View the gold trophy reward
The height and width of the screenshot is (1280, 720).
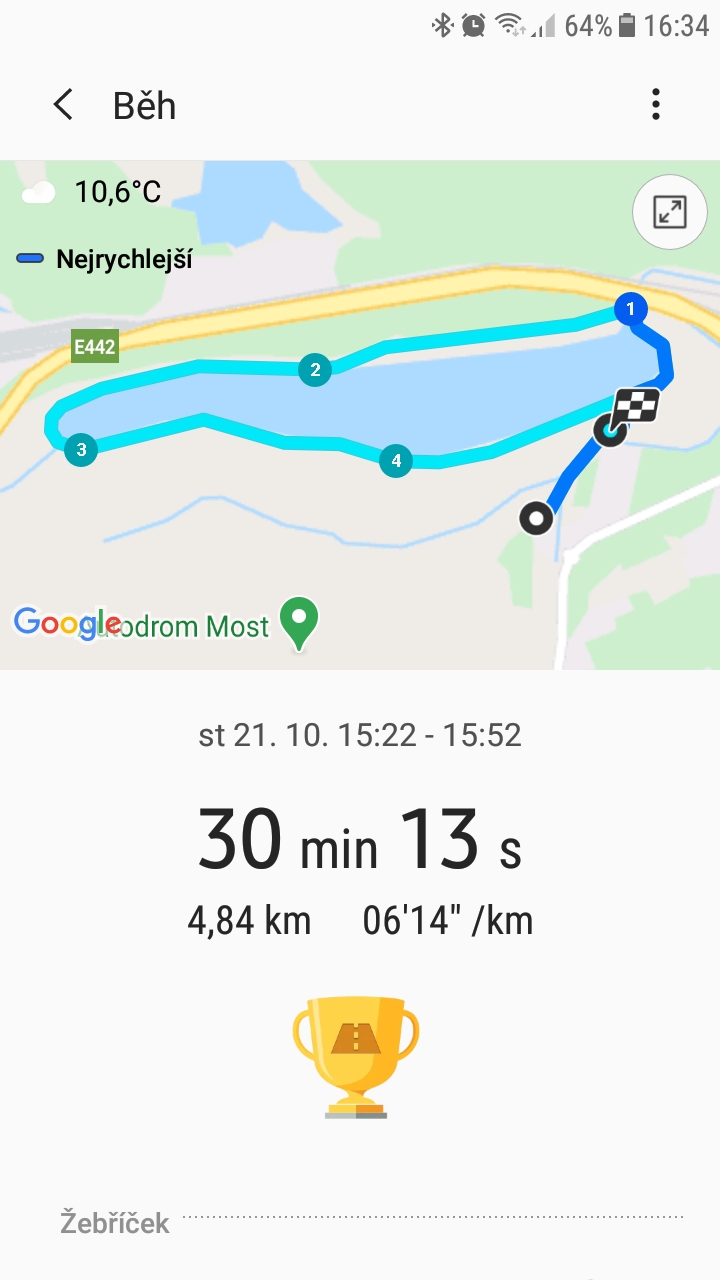point(356,1057)
